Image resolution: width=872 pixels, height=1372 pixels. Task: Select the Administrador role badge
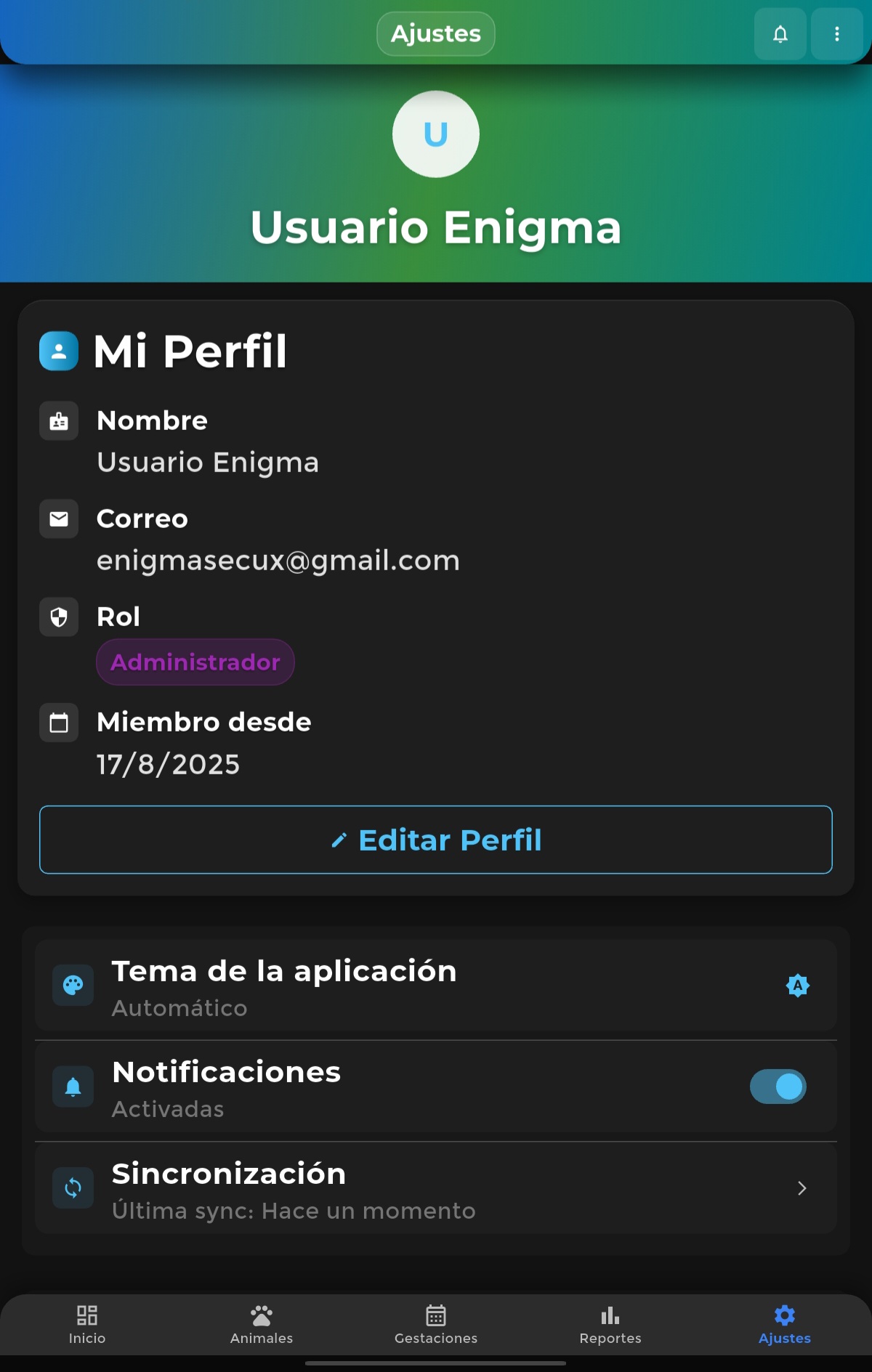pyautogui.click(x=195, y=662)
